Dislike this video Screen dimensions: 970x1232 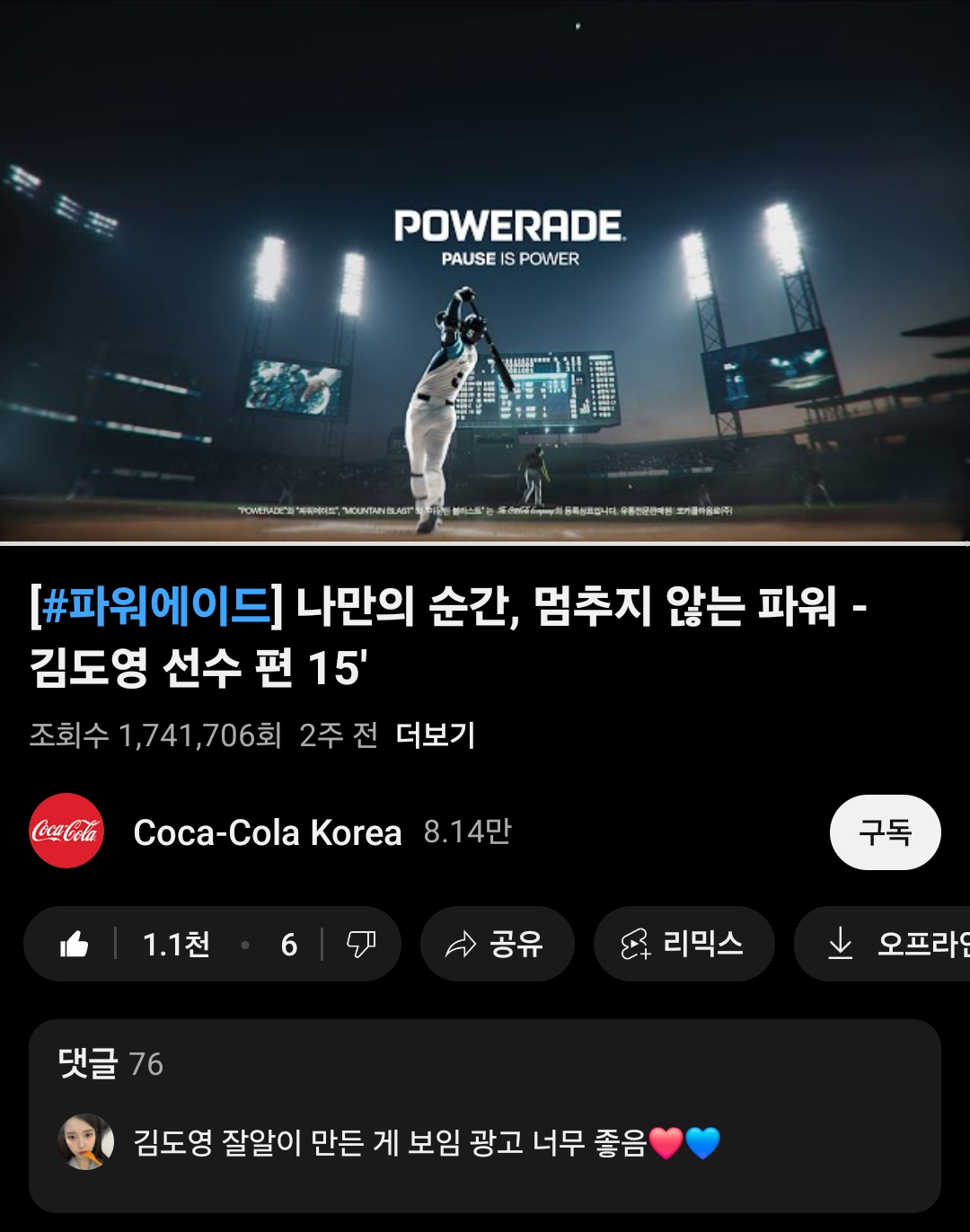point(360,944)
